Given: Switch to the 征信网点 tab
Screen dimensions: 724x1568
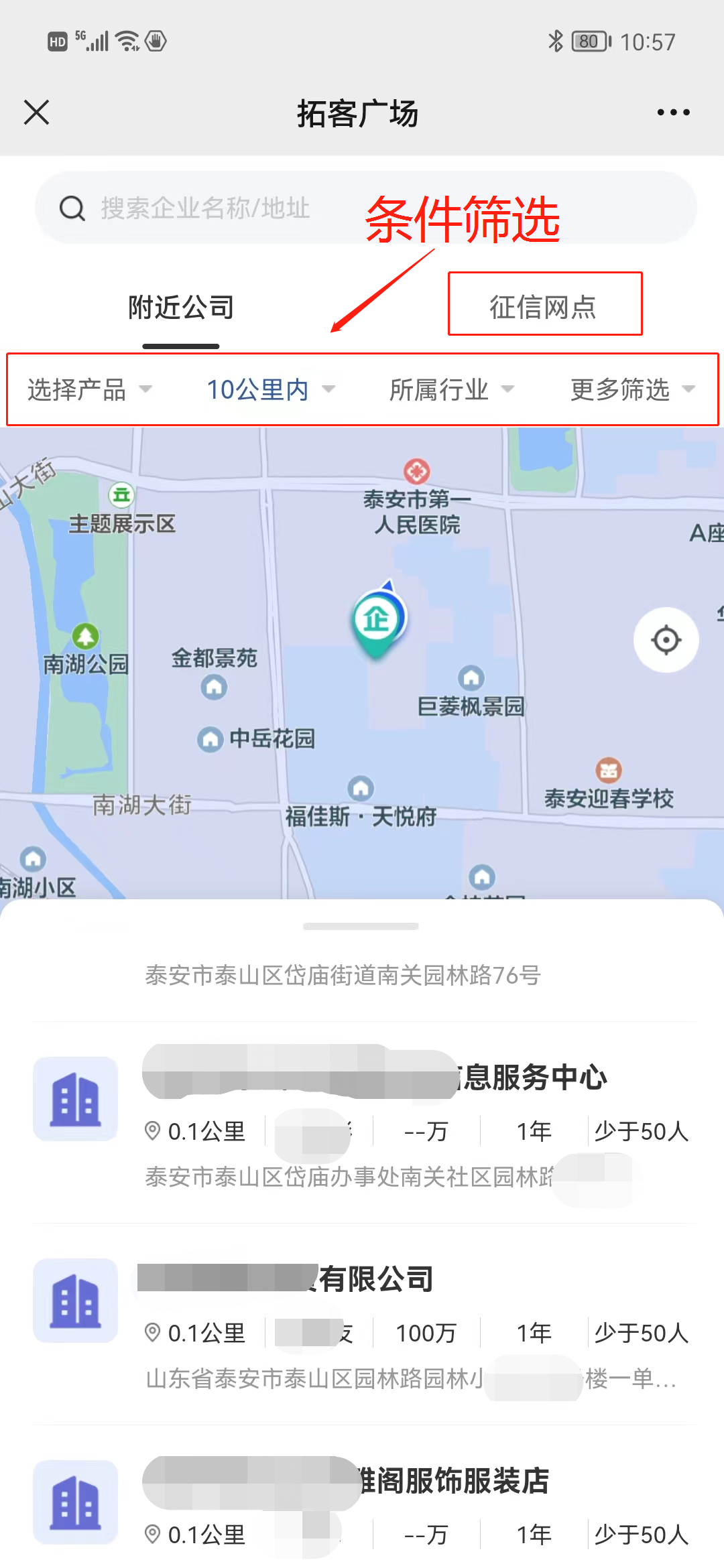Looking at the screenshot, I should pyautogui.click(x=543, y=307).
